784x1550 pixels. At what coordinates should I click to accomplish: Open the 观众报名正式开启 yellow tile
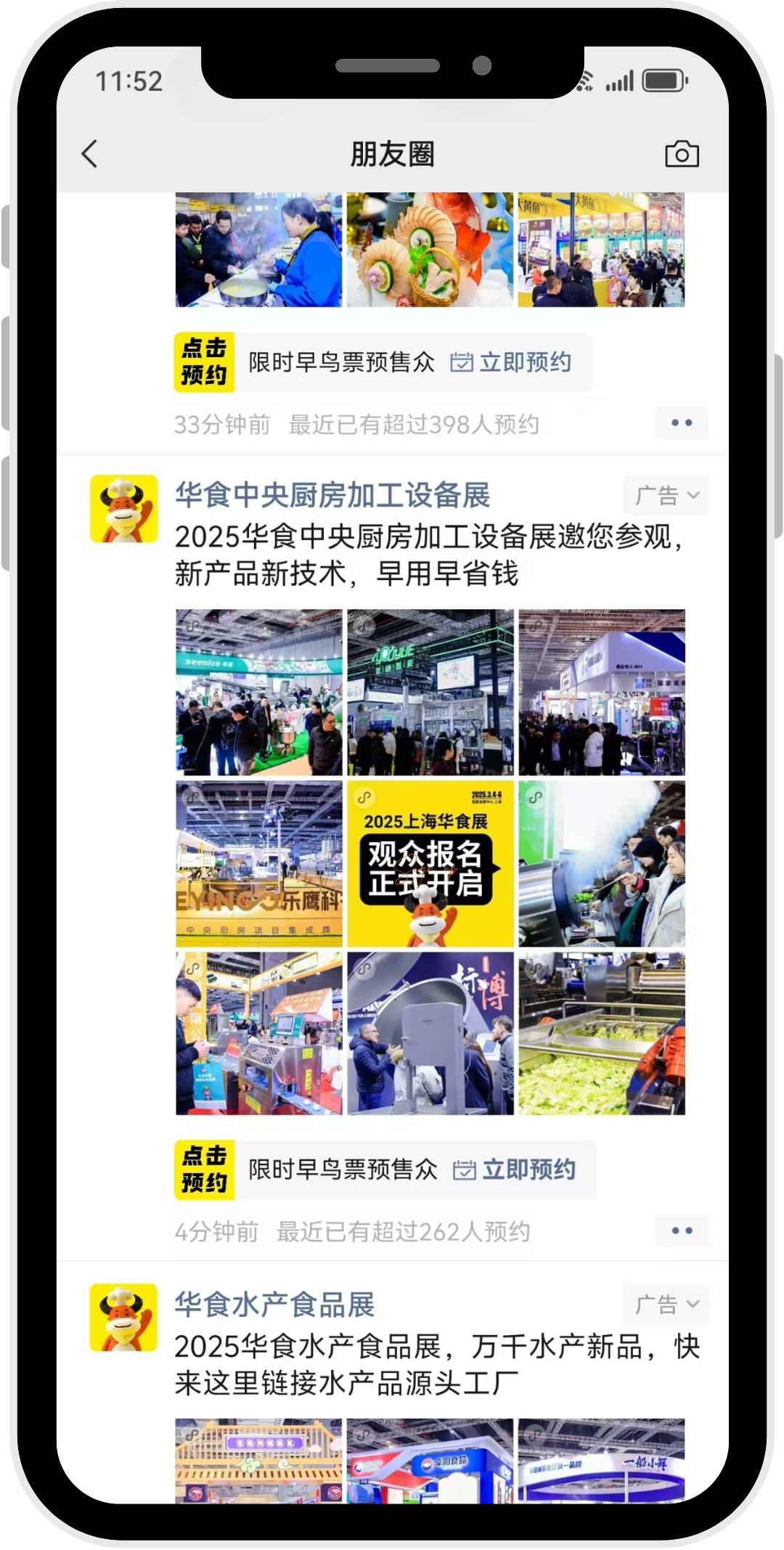coord(430,864)
